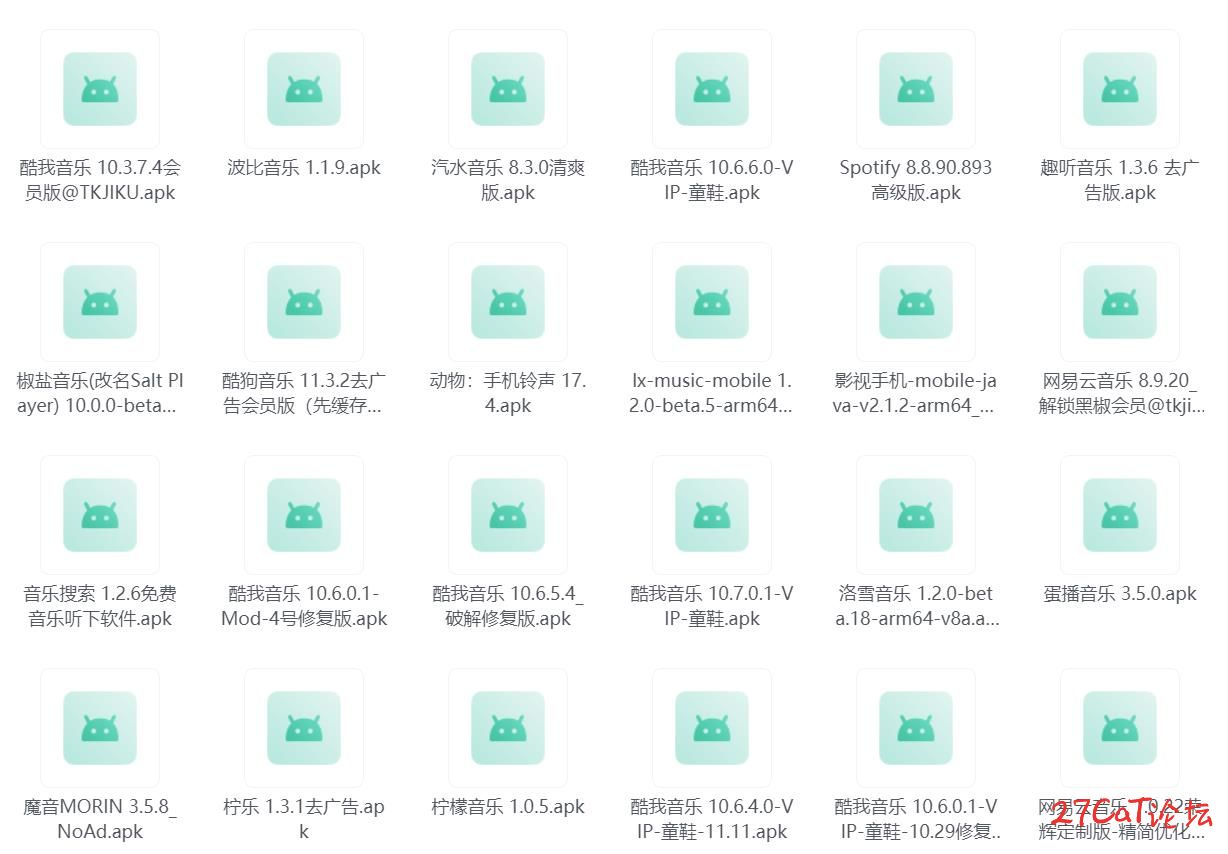Viewport: 1228px width, 854px height.
Task: Open 汽水音乐 8.3.0清爽版 apk
Action: (508, 89)
